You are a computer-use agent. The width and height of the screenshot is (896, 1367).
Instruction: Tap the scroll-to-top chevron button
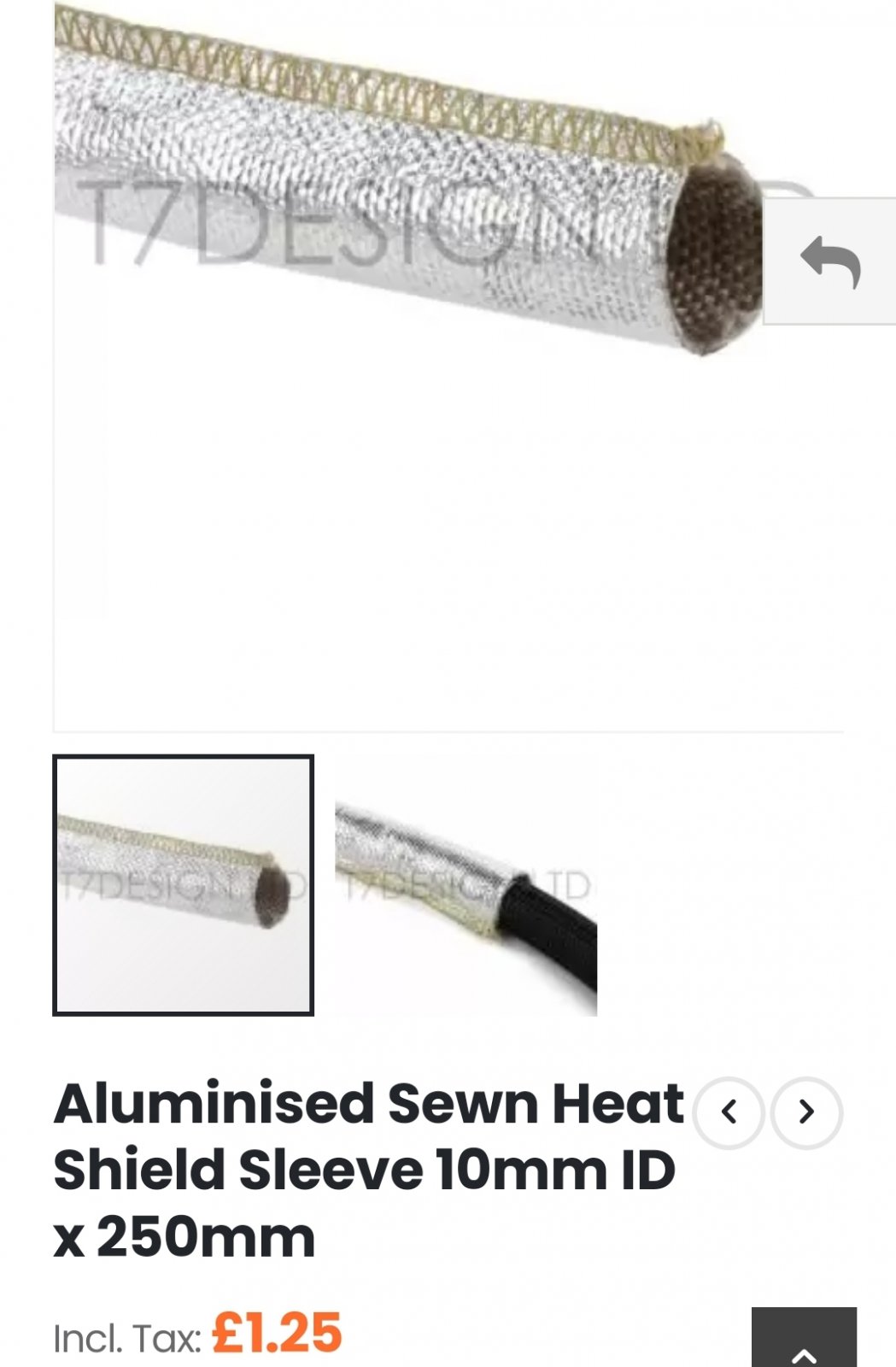point(804,1344)
